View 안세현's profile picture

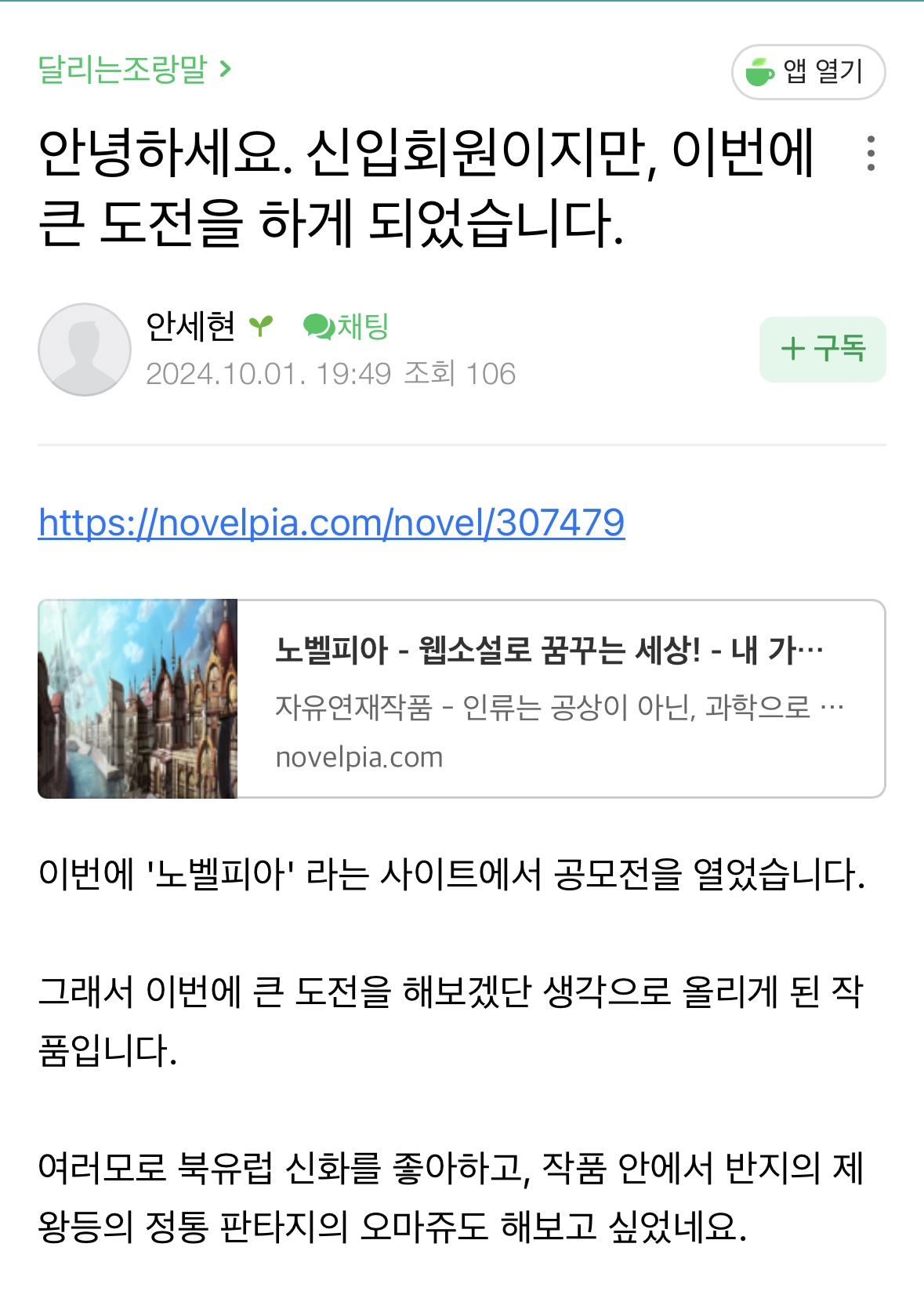pos(85,350)
